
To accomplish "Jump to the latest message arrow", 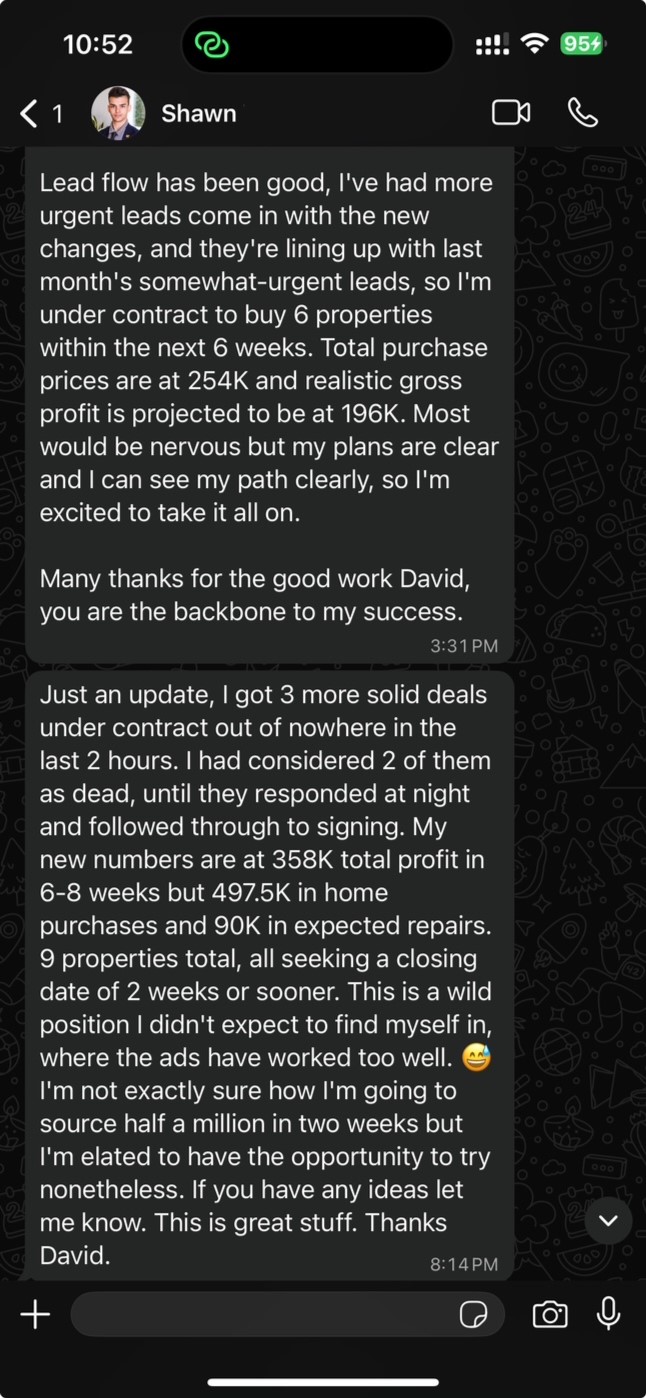I will 608,1220.
